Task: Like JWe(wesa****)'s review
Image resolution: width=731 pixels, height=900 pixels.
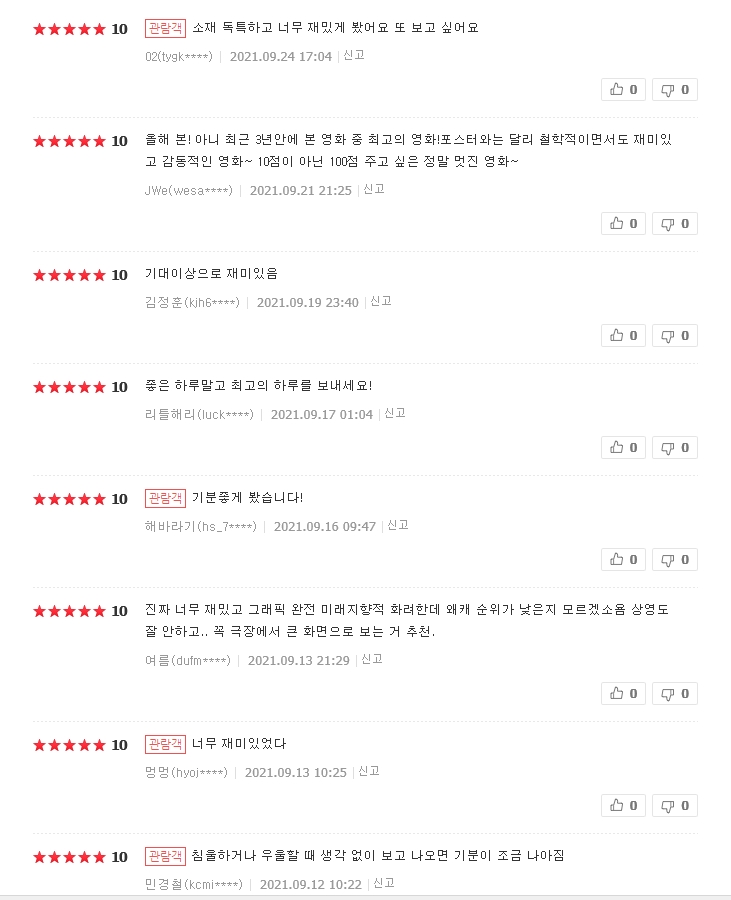Action: click(x=623, y=223)
